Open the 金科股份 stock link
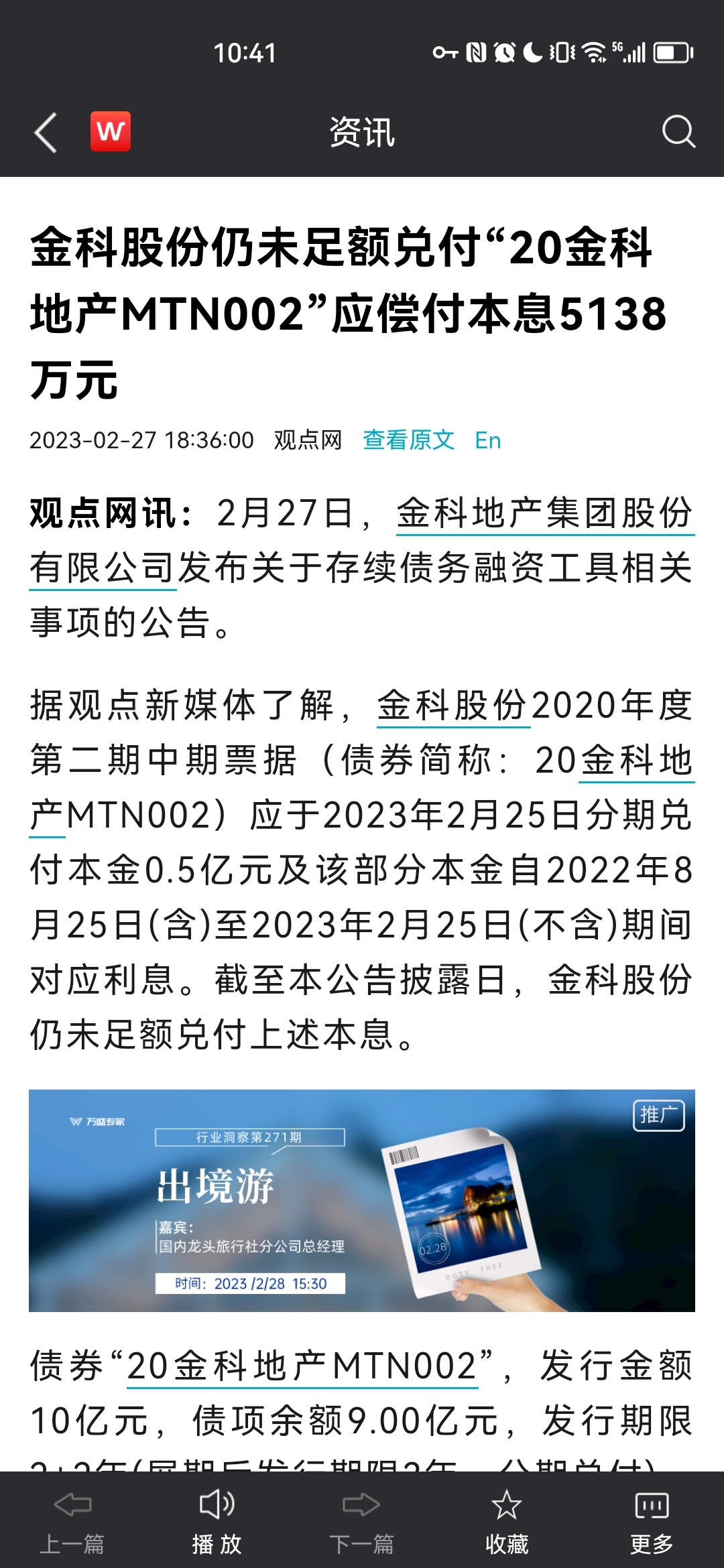 pyautogui.click(x=453, y=706)
